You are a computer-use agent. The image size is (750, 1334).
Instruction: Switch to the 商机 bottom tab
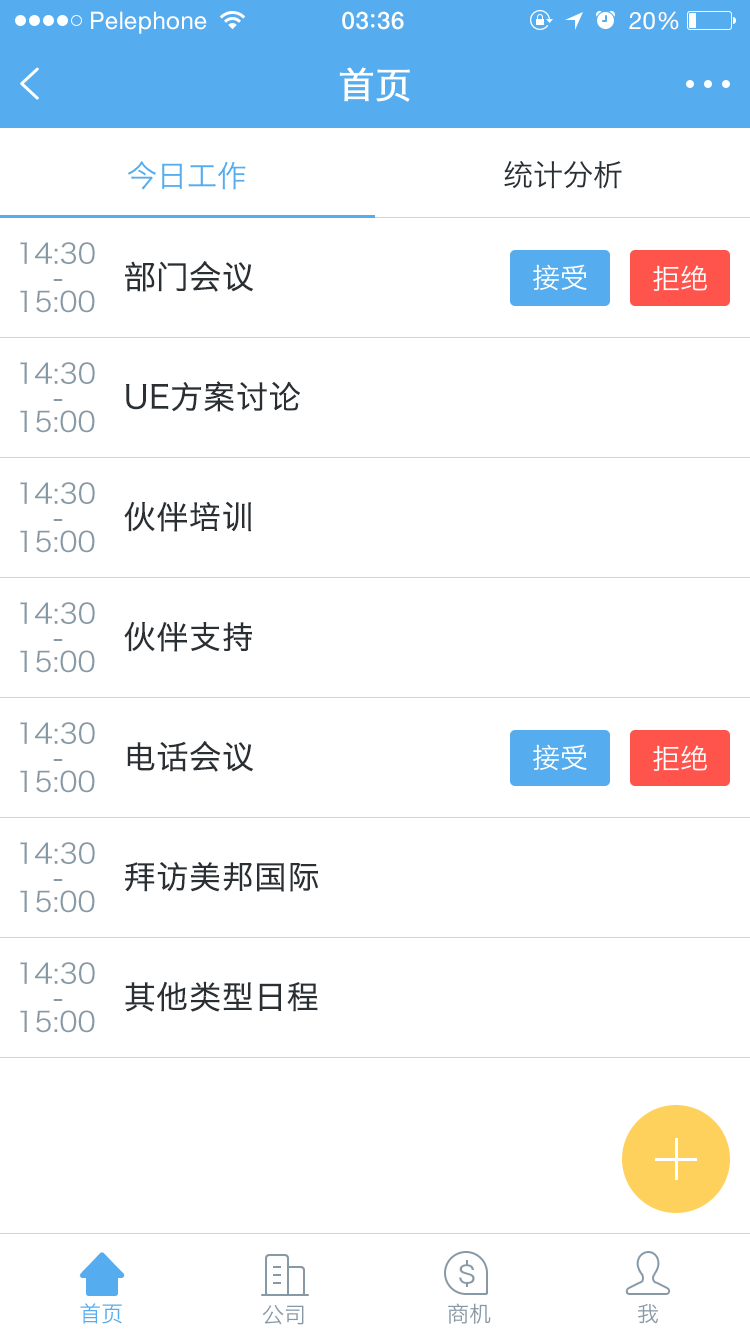467,1288
